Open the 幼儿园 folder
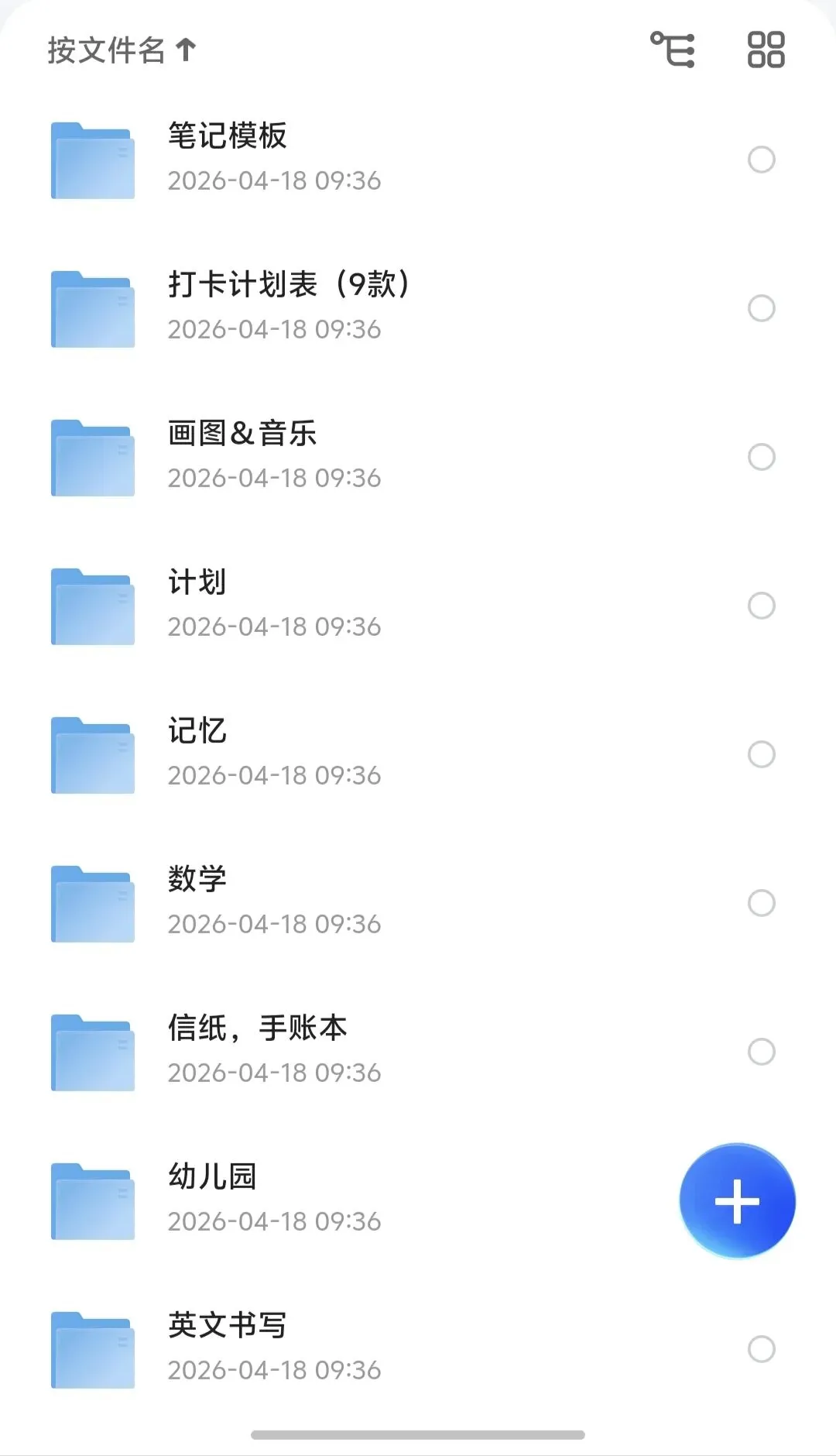The image size is (836, 1456). [x=212, y=1177]
